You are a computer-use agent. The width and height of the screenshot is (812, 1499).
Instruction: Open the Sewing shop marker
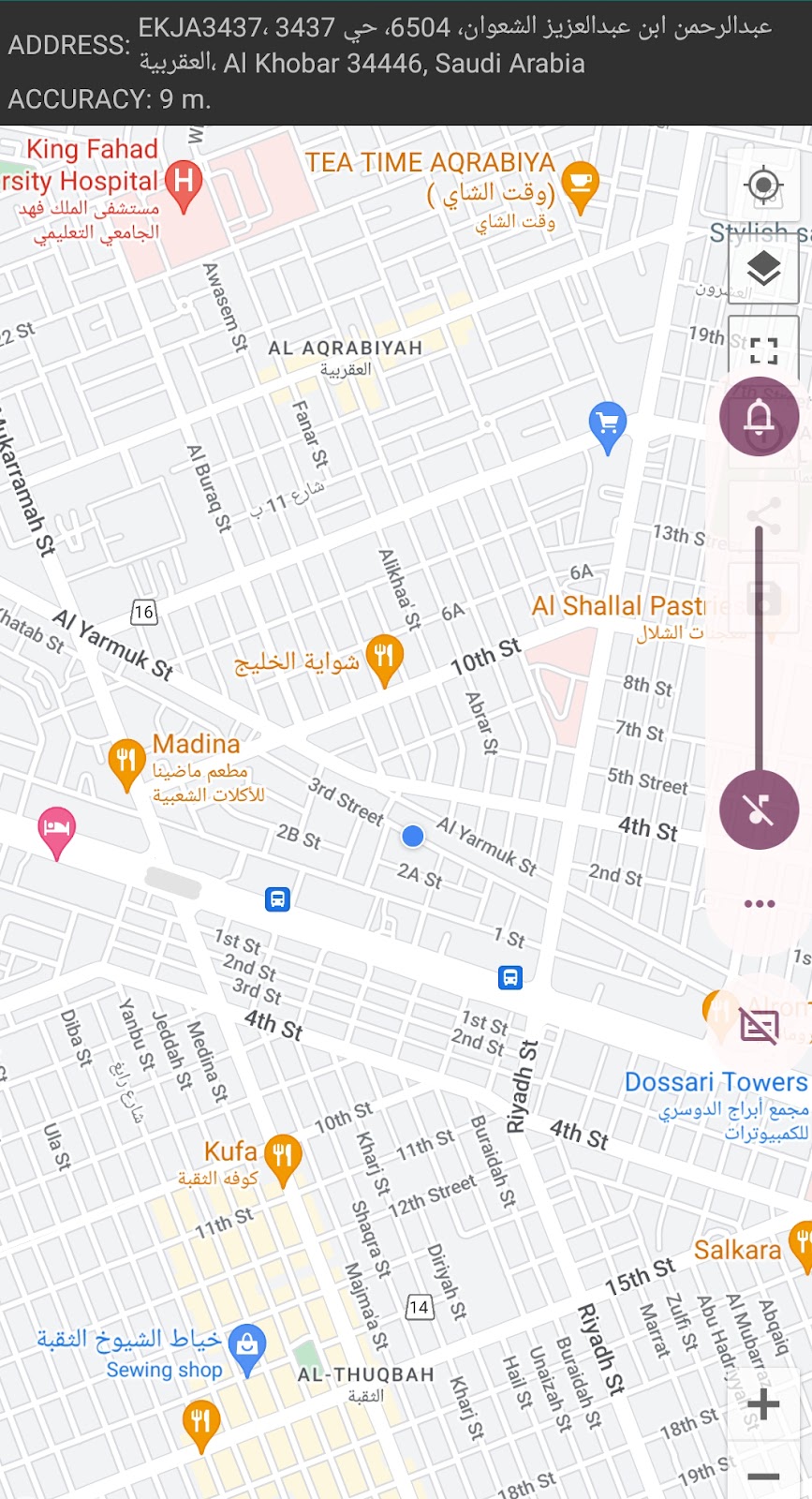coord(247,1346)
